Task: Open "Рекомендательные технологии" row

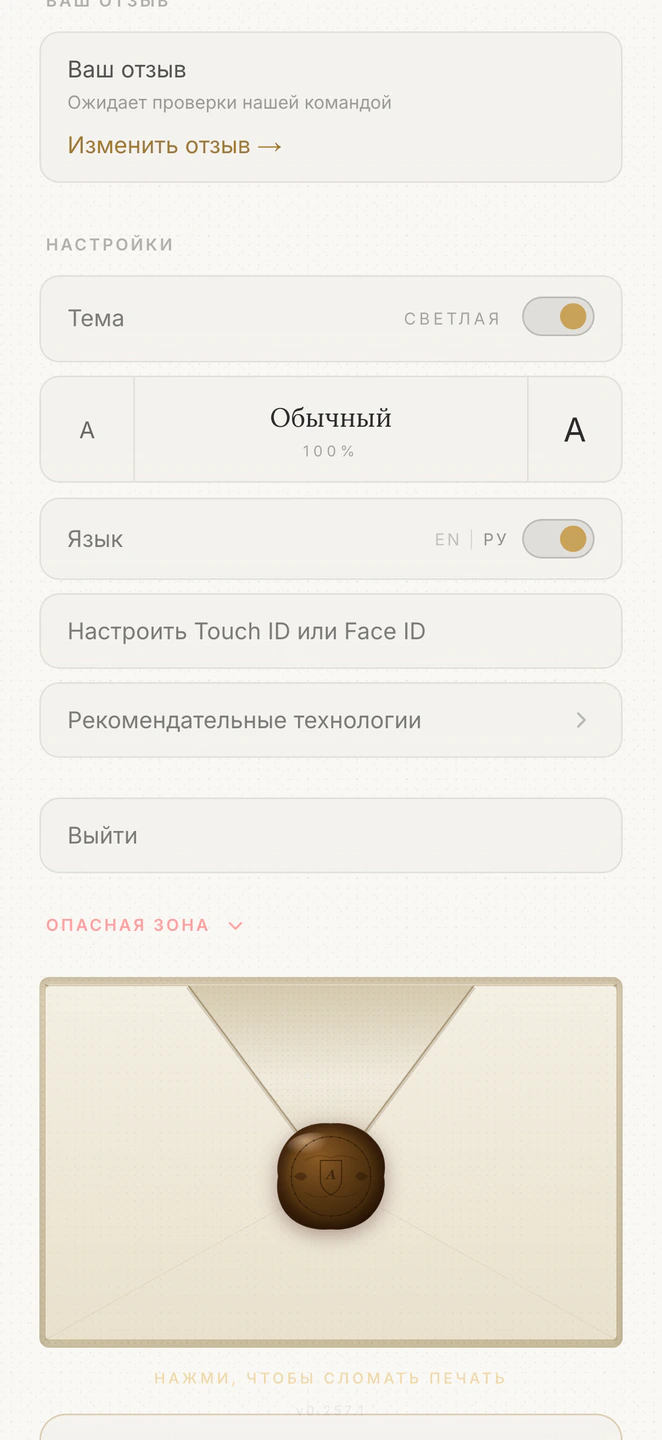Action: coord(331,720)
